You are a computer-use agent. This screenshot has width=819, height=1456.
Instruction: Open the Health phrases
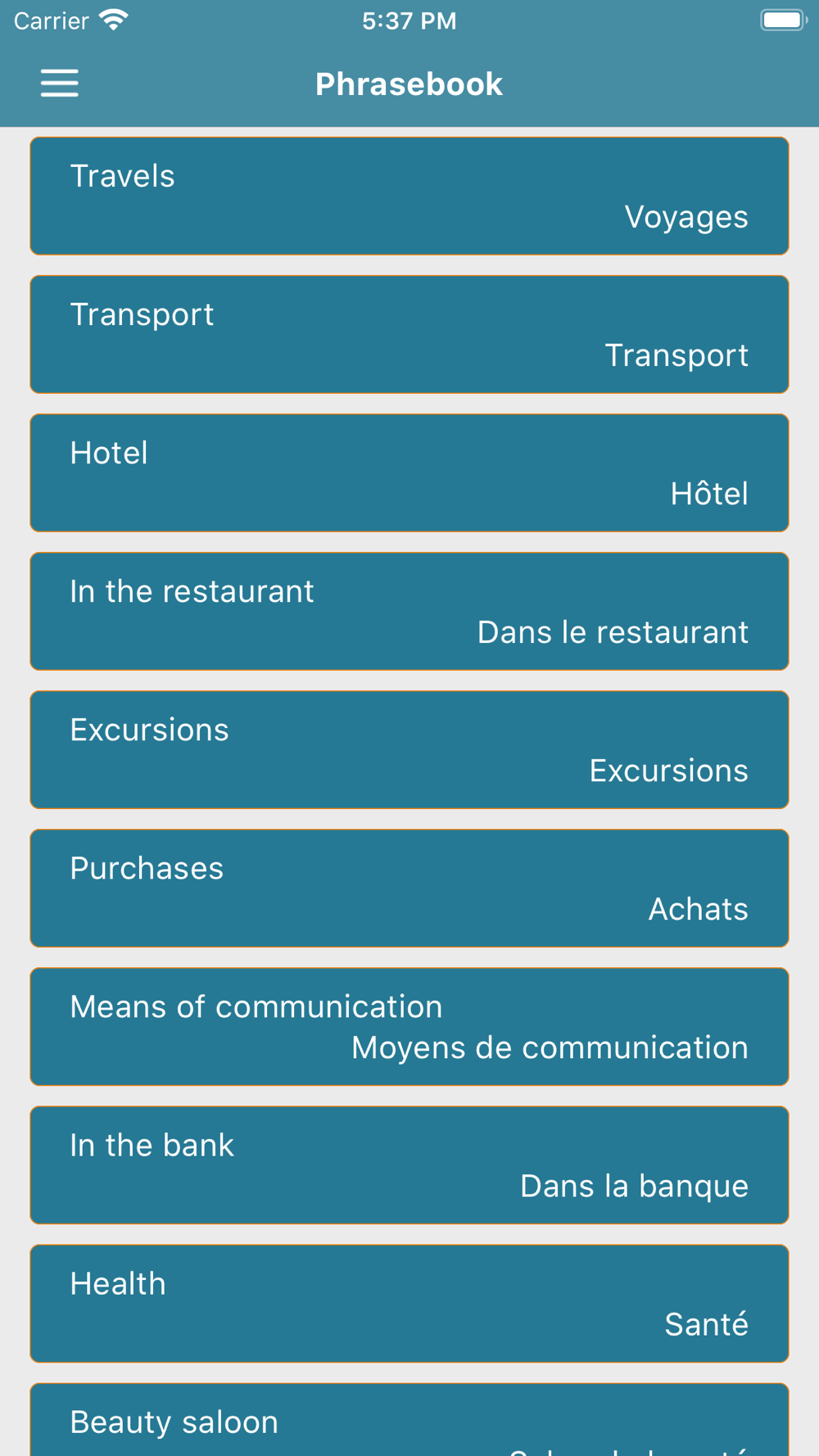click(x=409, y=1303)
